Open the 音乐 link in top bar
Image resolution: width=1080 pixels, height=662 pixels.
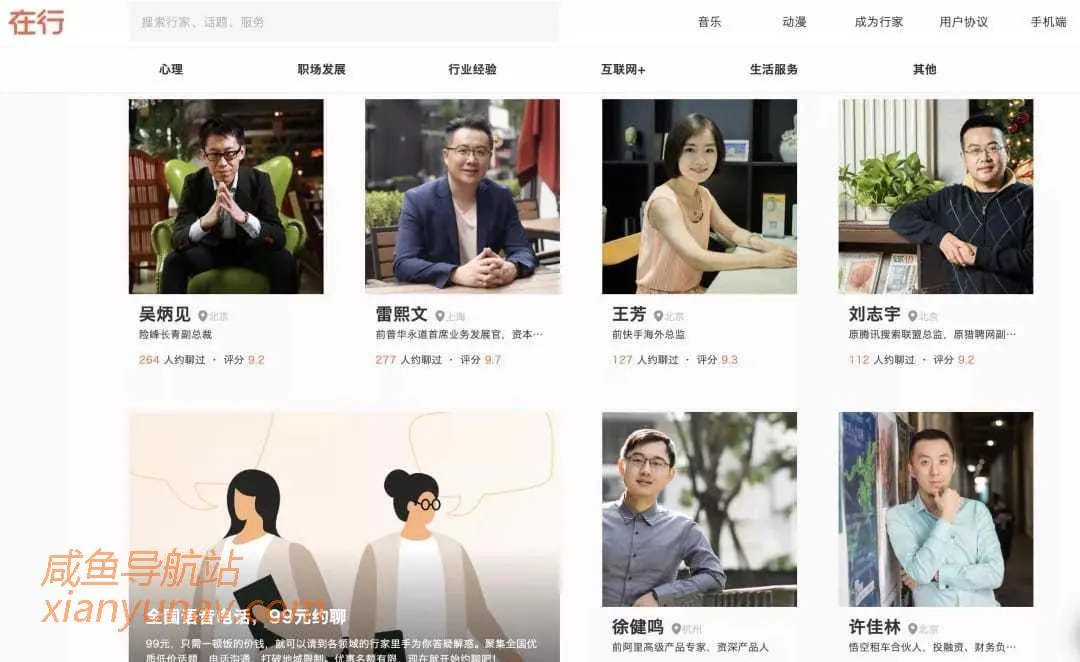tap(709, 22)
